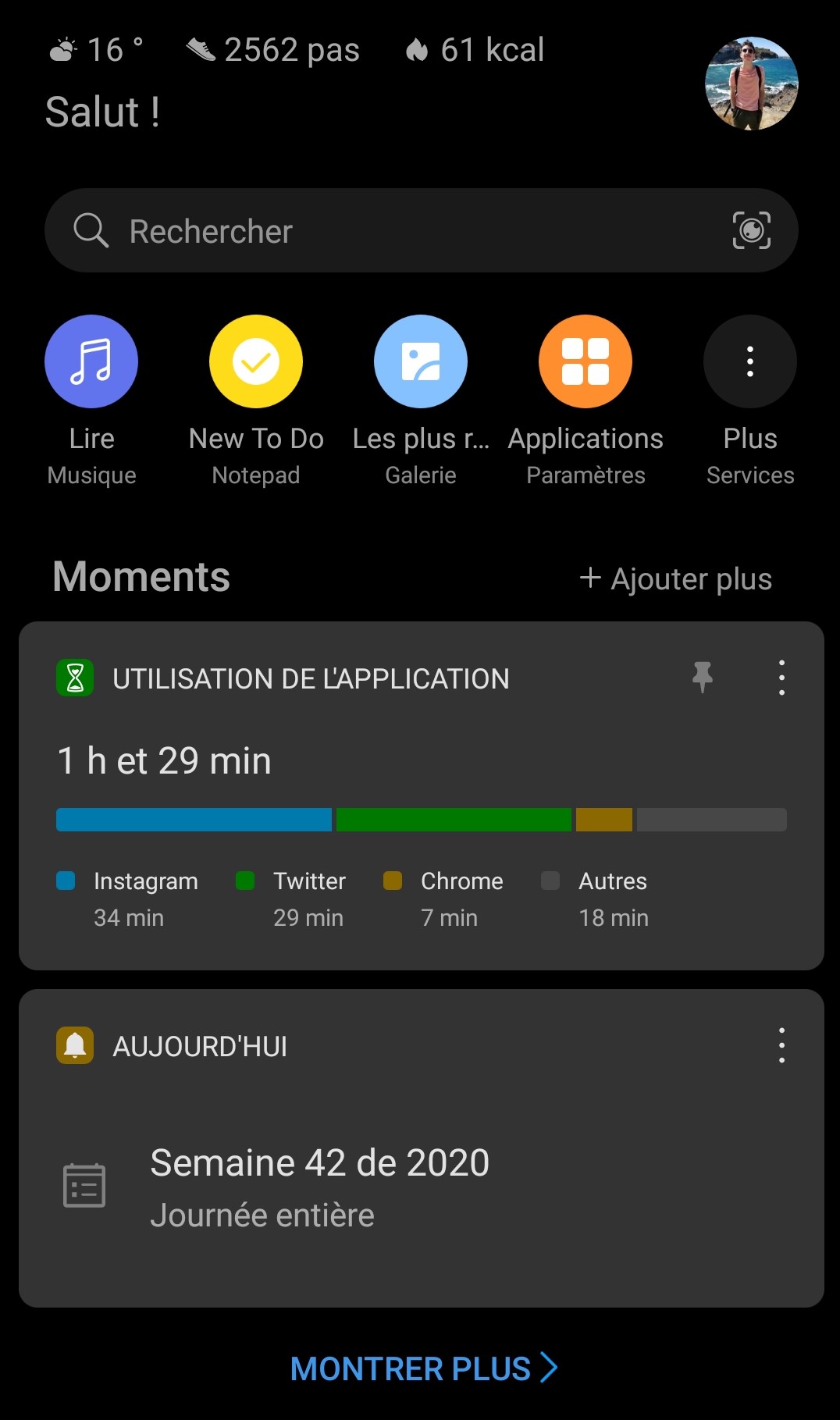Open overflow menu on Utilisation de l'application

(781, 678)
